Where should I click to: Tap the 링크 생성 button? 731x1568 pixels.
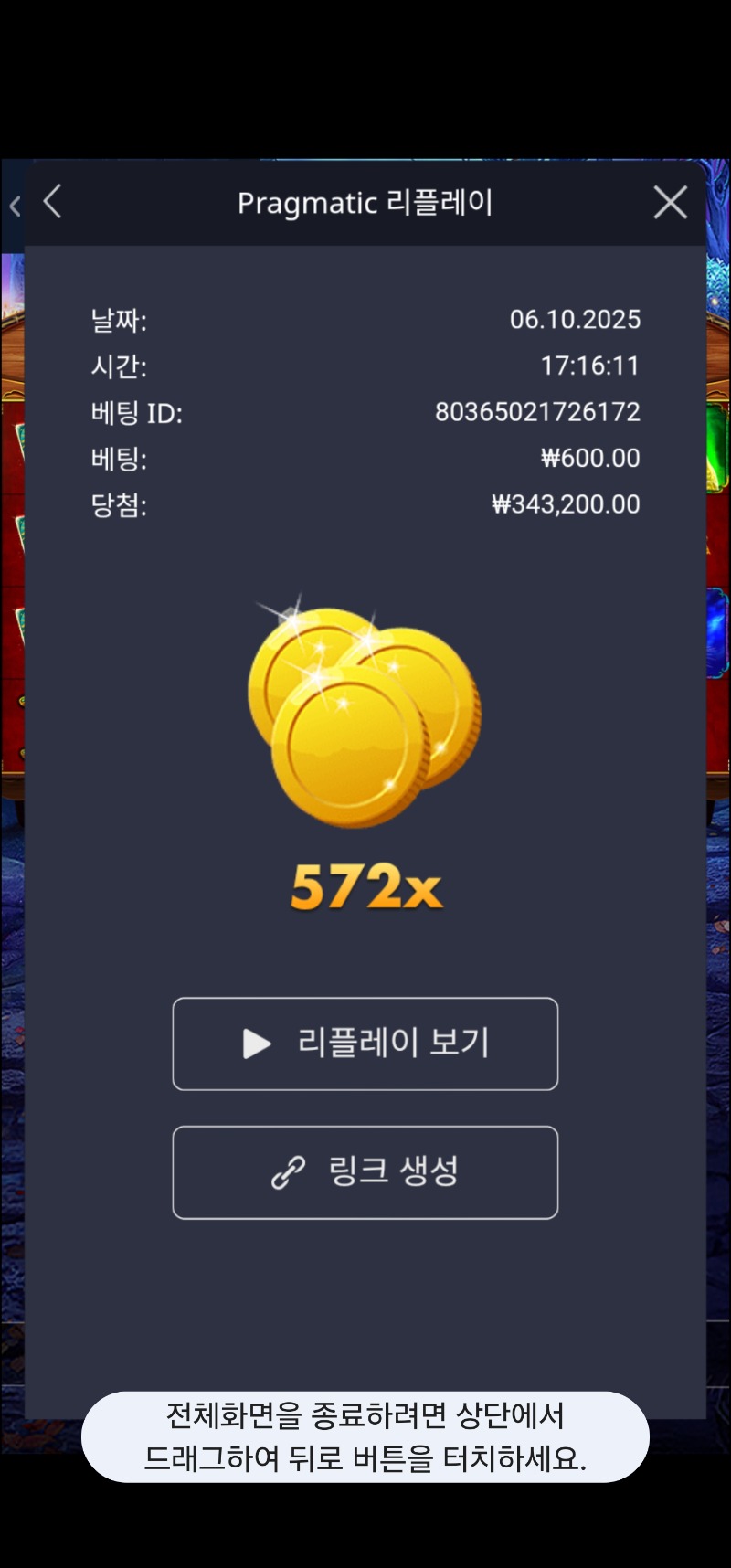[365, 1172]
